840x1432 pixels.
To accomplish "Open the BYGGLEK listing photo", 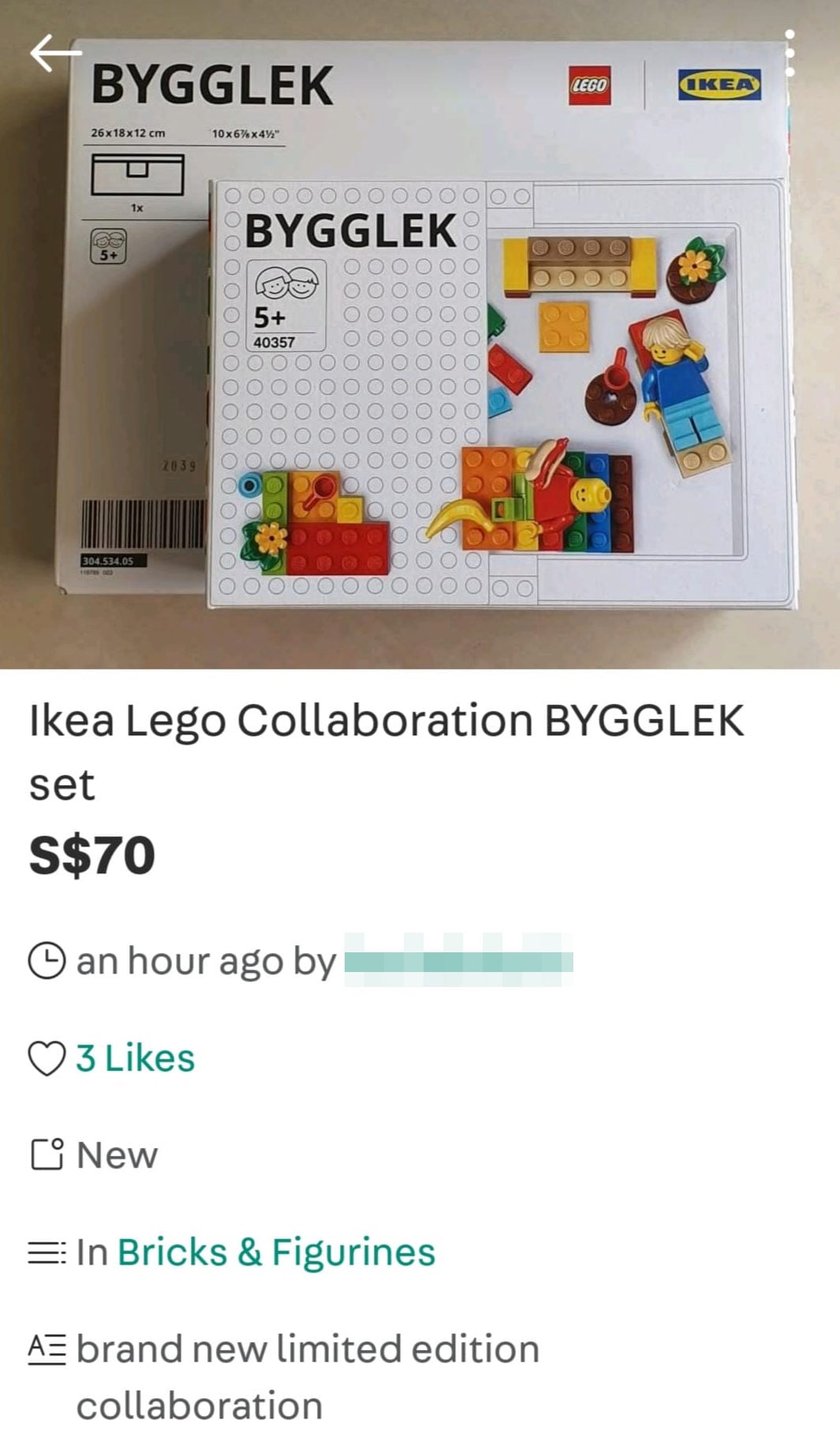I will pyautogui.click(x=420, y=355).
